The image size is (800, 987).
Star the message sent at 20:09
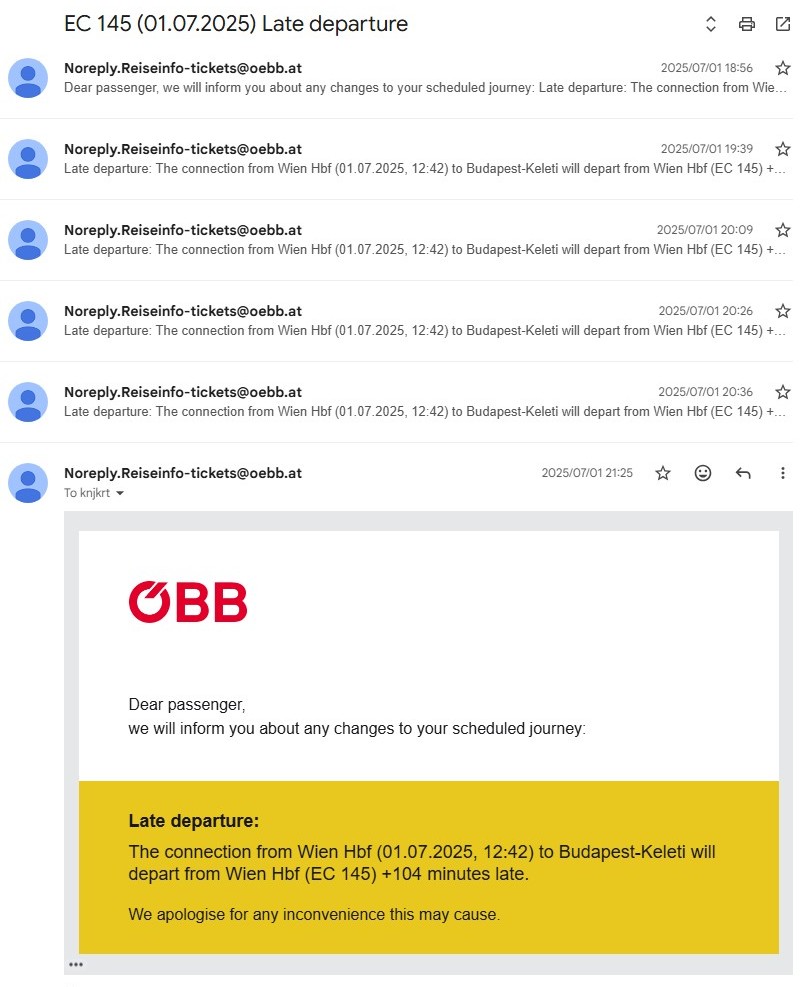pyautogui.click(x=783, y=230)
